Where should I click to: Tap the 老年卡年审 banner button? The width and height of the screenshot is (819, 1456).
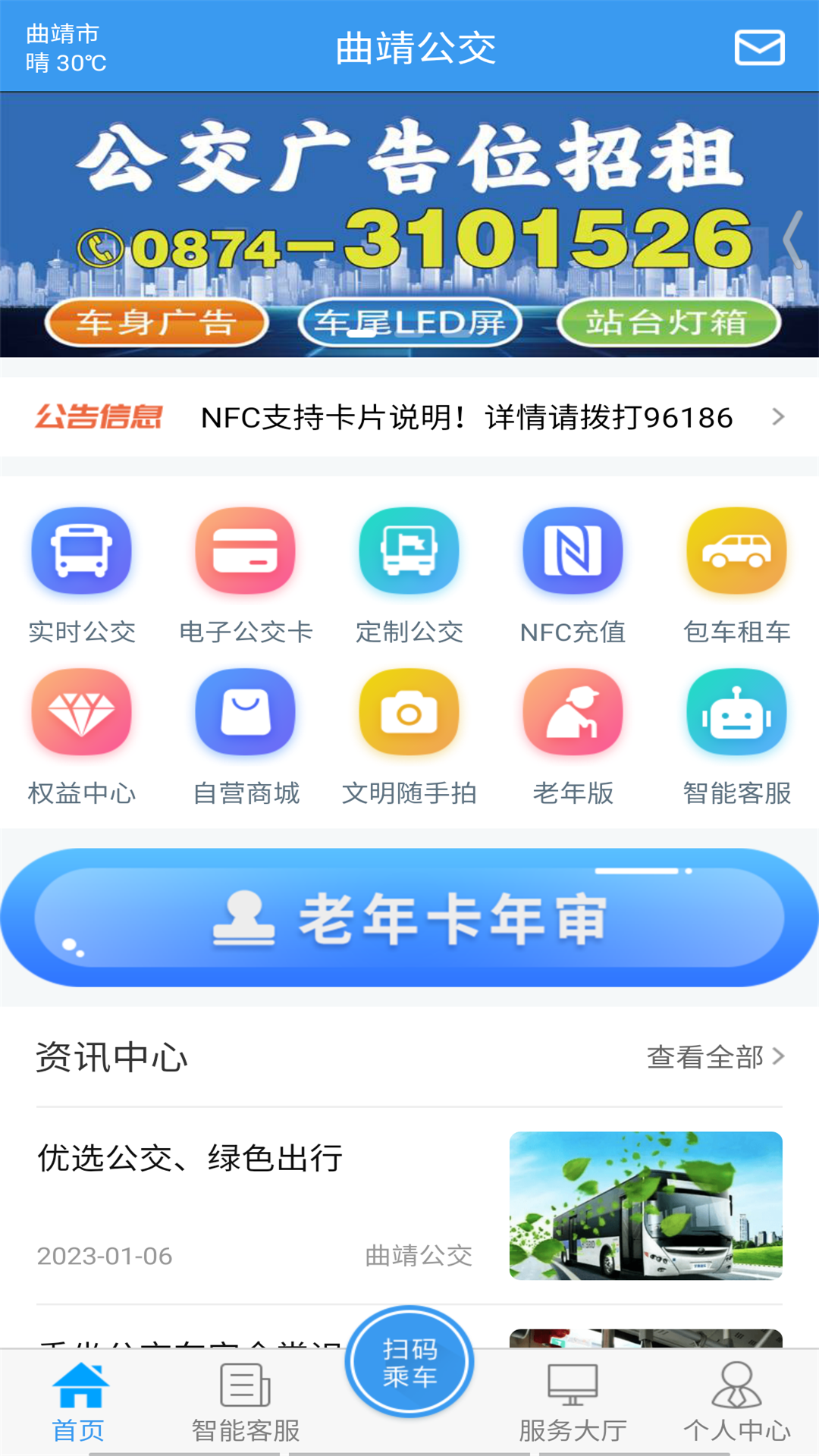(x=409, y=918)
